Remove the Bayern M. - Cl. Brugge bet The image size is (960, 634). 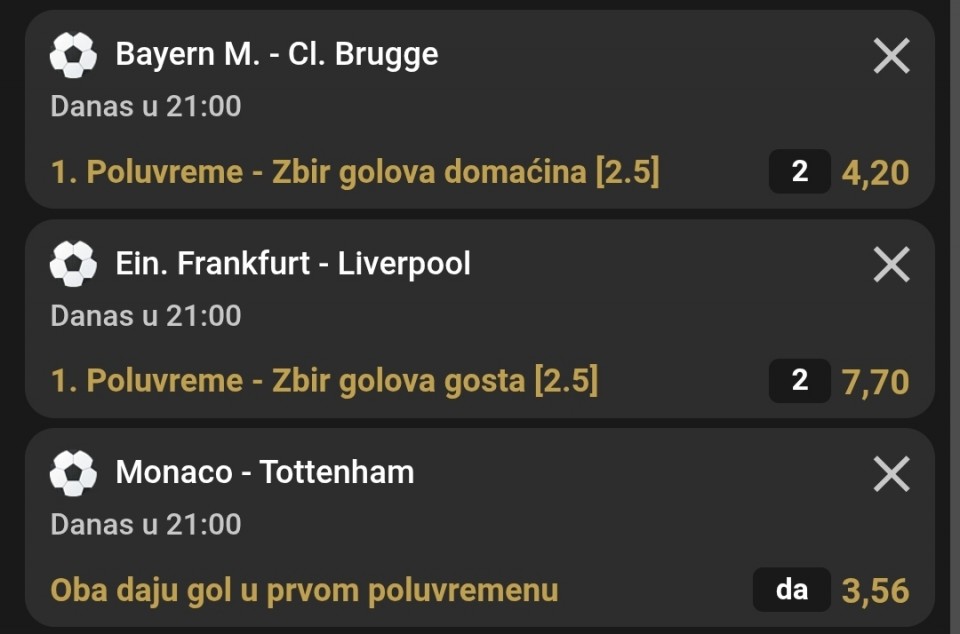[x=891, y=56]
